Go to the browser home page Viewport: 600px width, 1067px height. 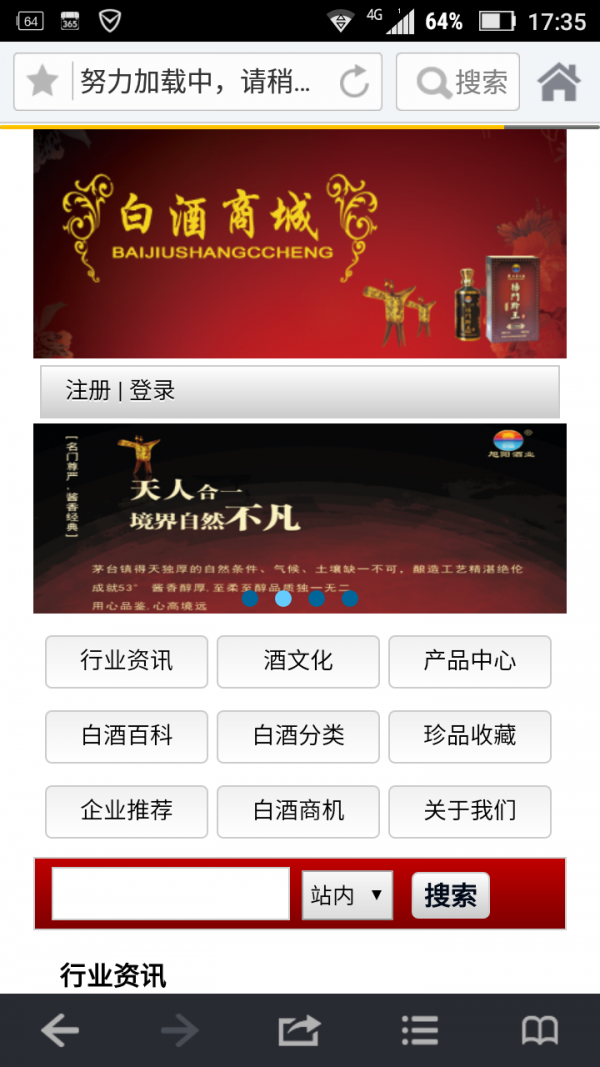click(x=559, y=81)
